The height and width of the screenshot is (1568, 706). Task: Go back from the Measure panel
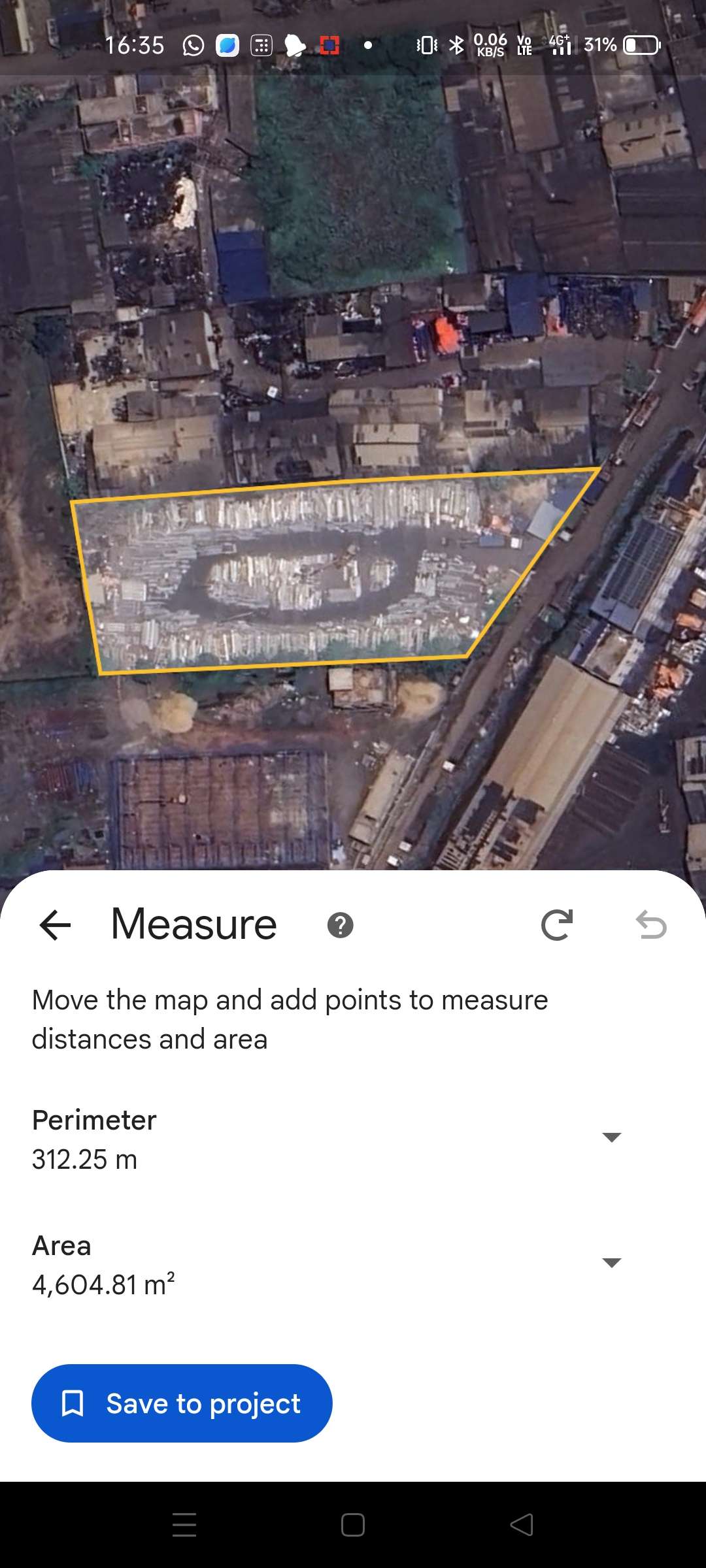click(55, 925)
